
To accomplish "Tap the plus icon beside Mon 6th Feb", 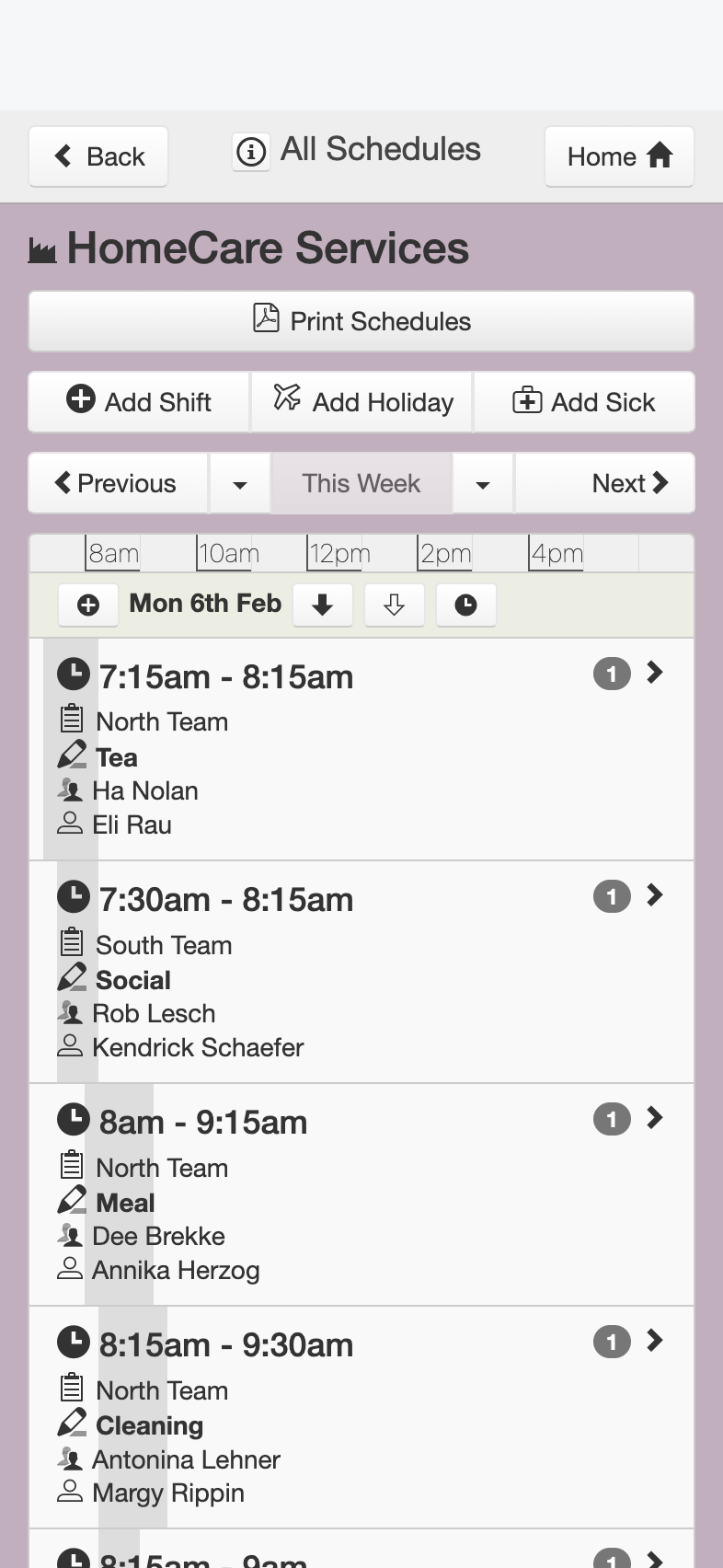I will point(88,605).
